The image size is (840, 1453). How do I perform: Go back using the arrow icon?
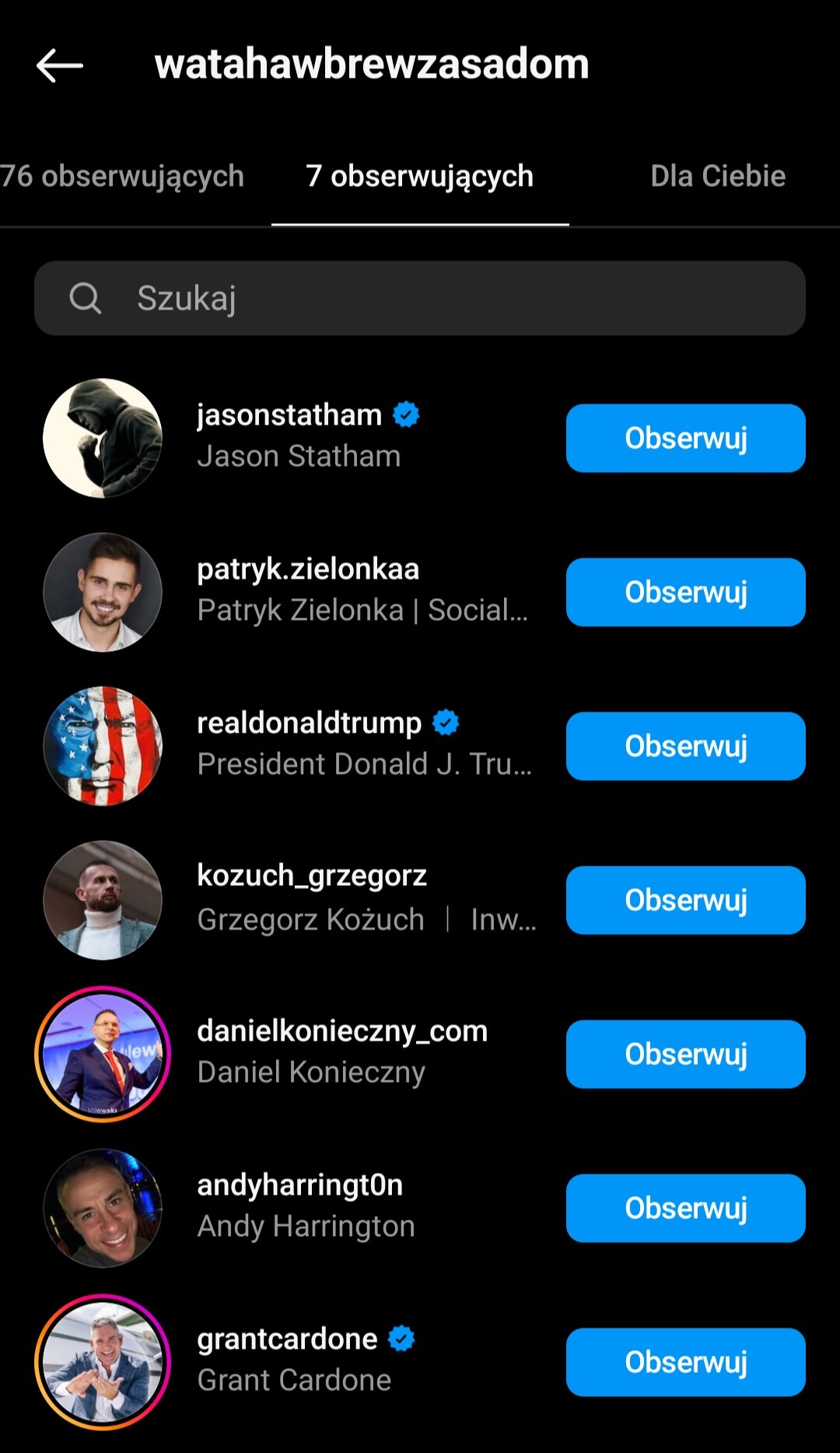[60, 65]
